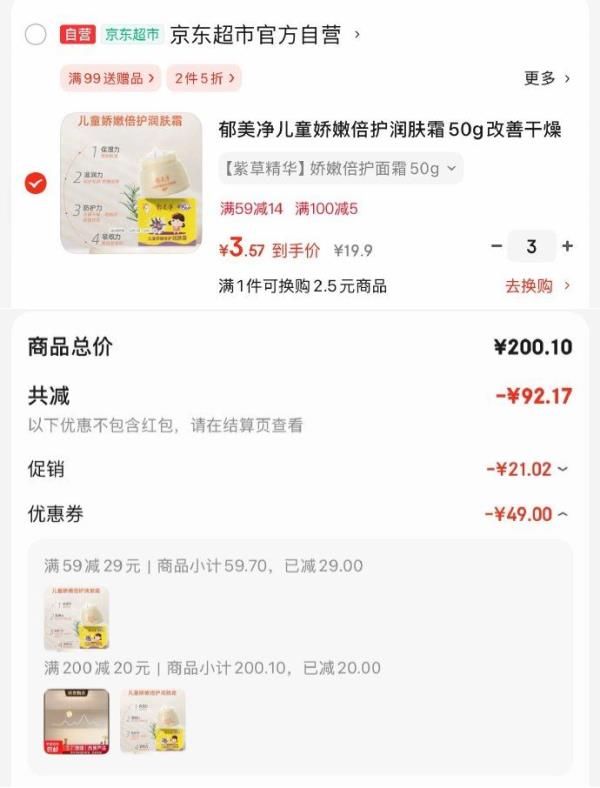
Task: Open the first thumbnail under 满200减20元
Action: tap(76, 721)
